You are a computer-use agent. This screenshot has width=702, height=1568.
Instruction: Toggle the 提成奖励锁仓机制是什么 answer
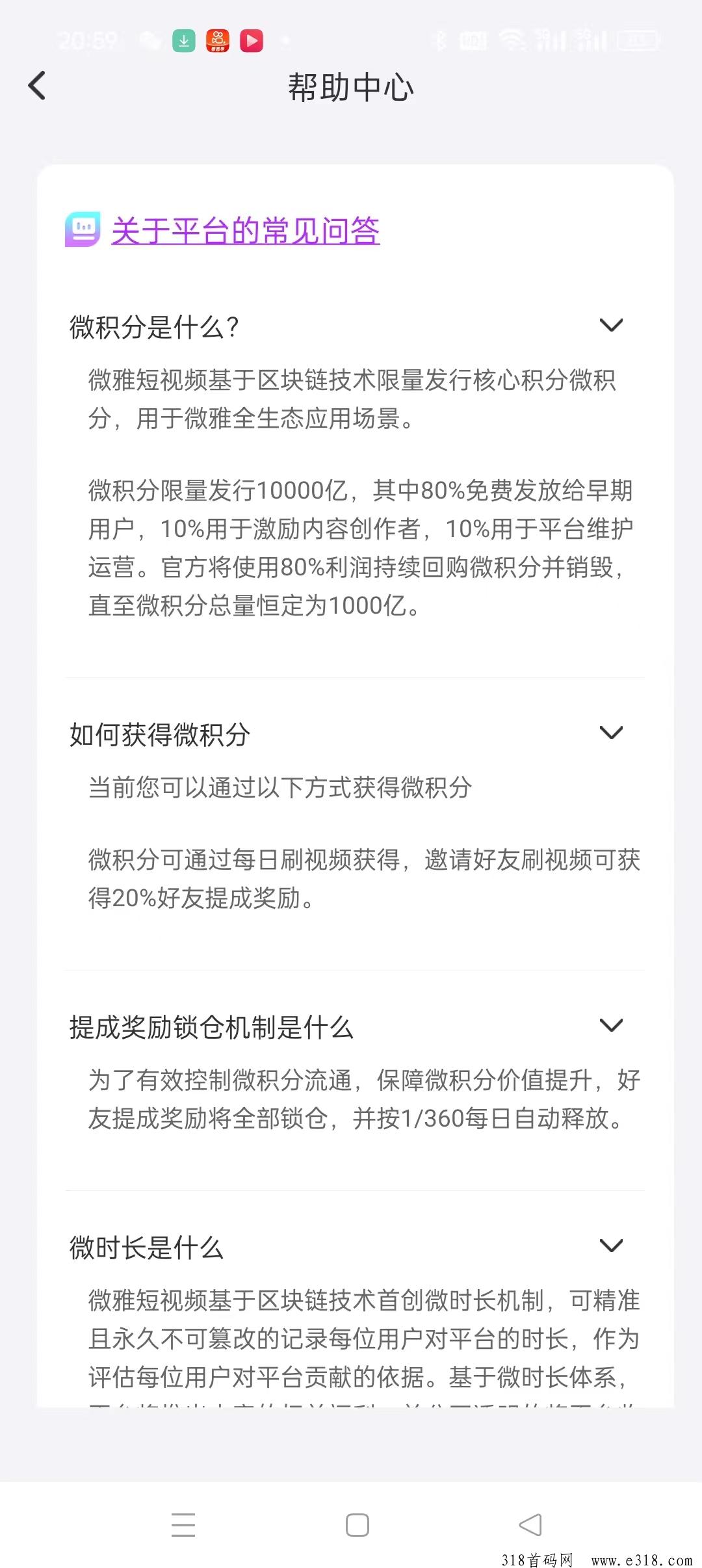611,1026
